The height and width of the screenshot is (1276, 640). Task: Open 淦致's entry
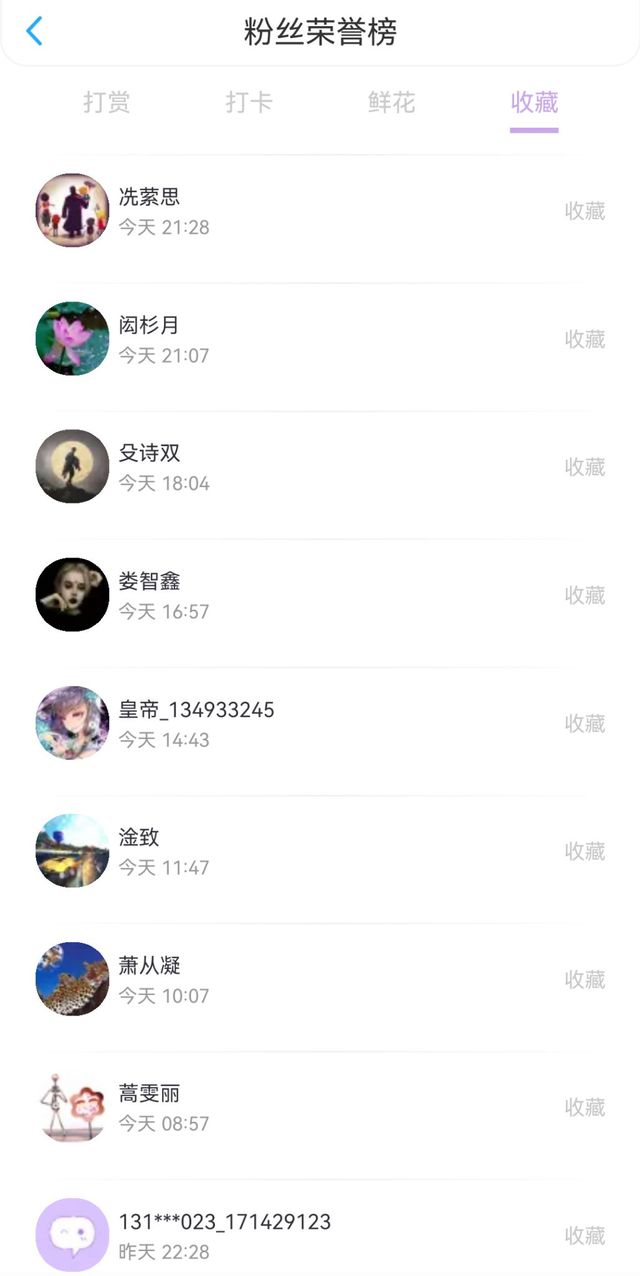pyautogui.click(x=320, y=851)
